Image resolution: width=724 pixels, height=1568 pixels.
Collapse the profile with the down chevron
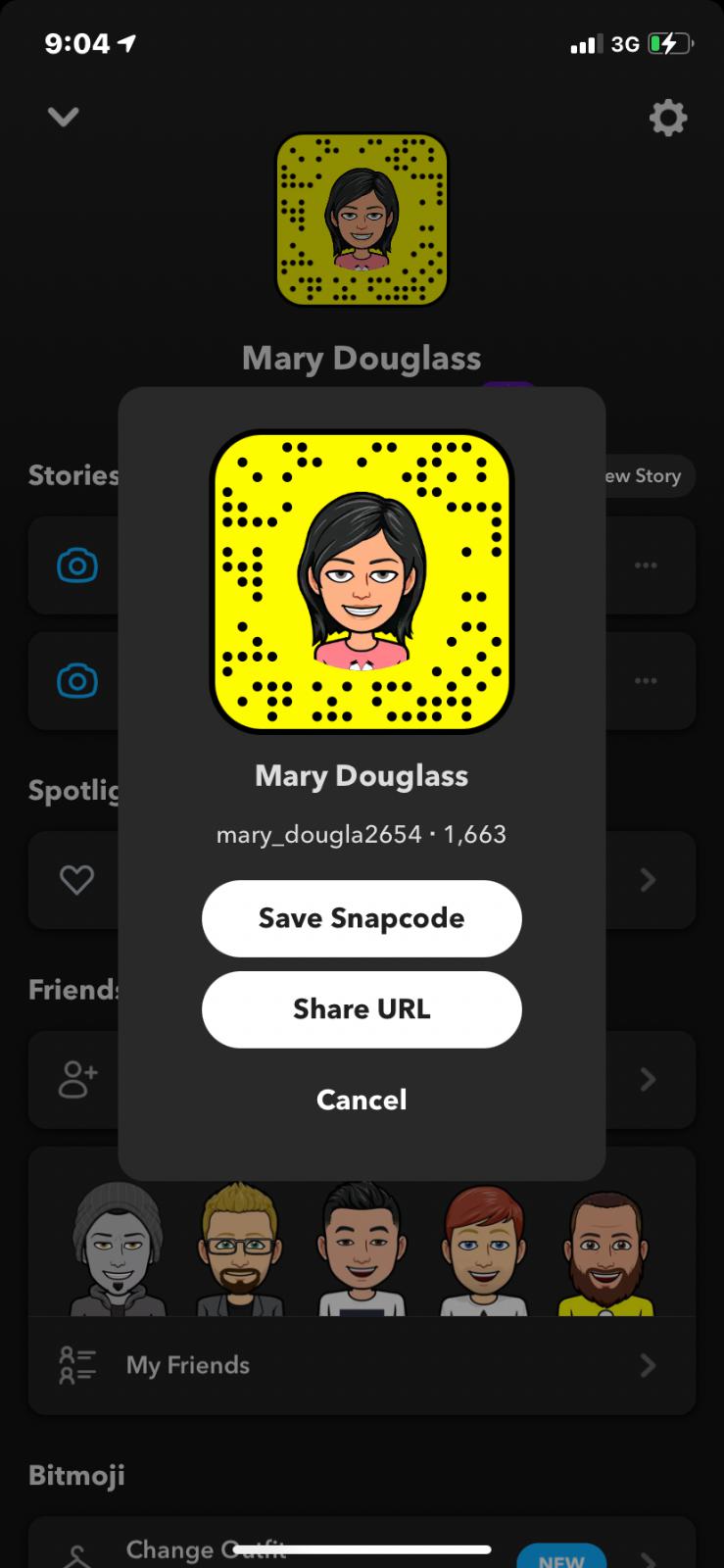(64, 117)
